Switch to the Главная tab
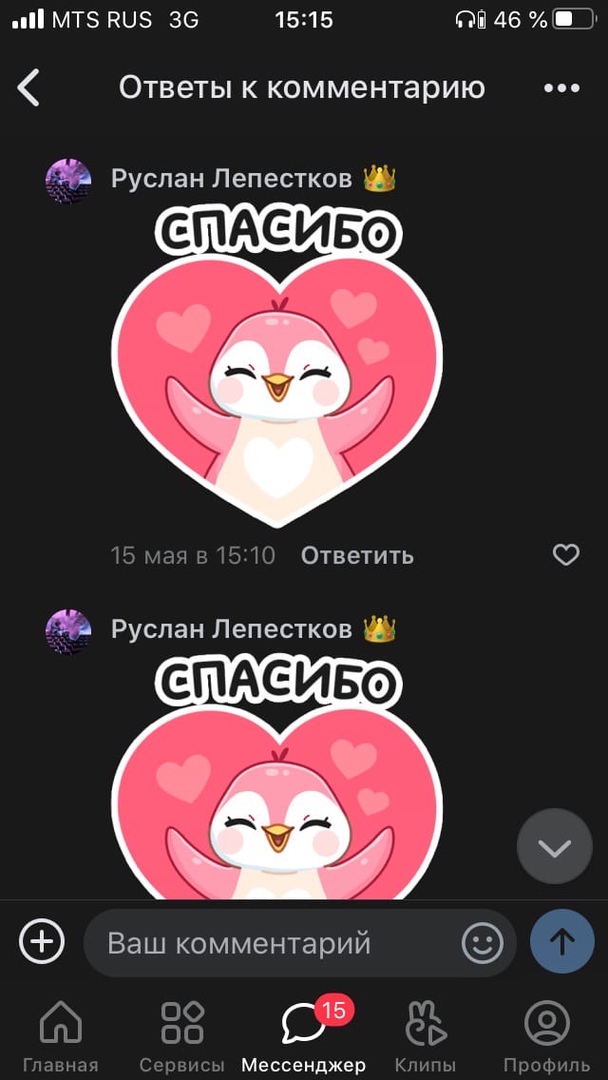 click(x=61, y=1035)
